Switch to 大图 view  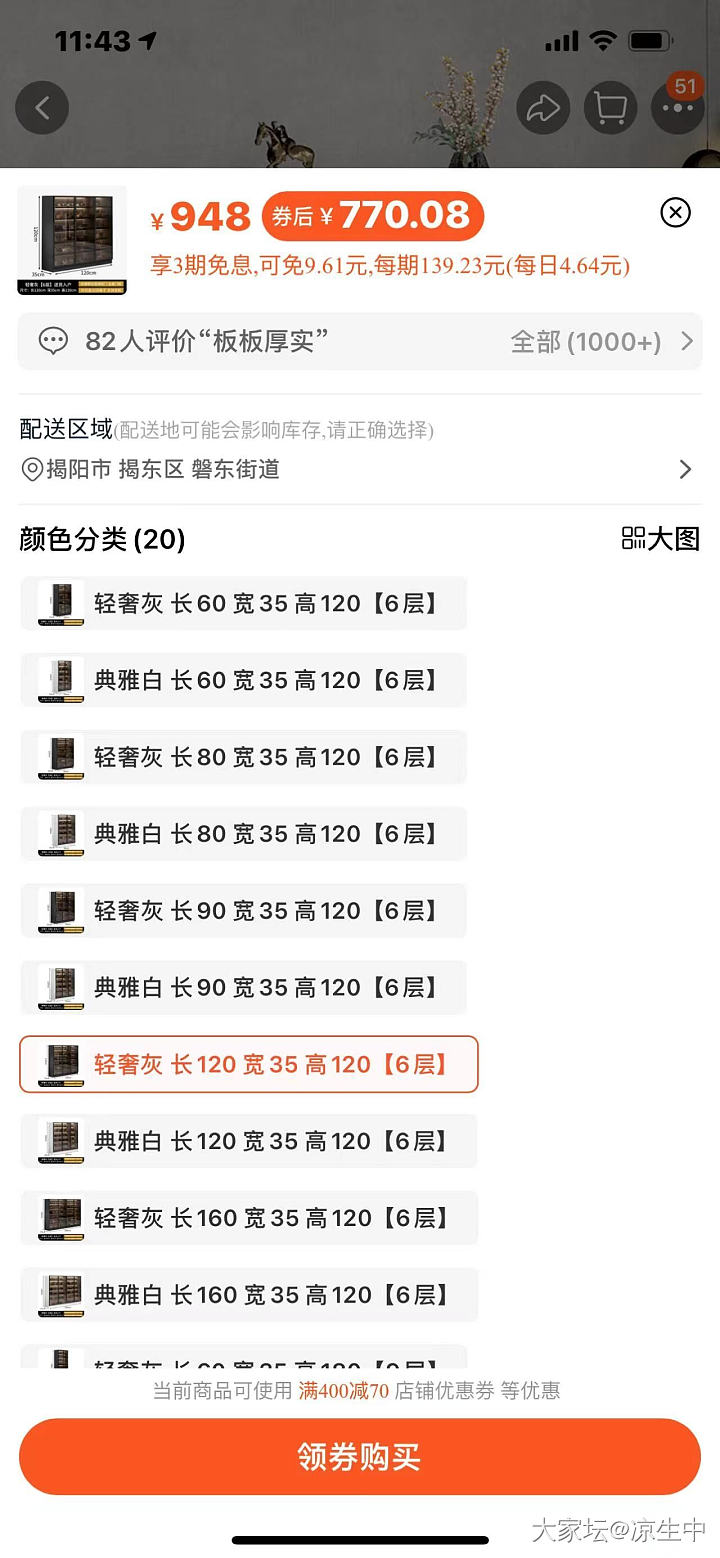click(x=660, y=539)
